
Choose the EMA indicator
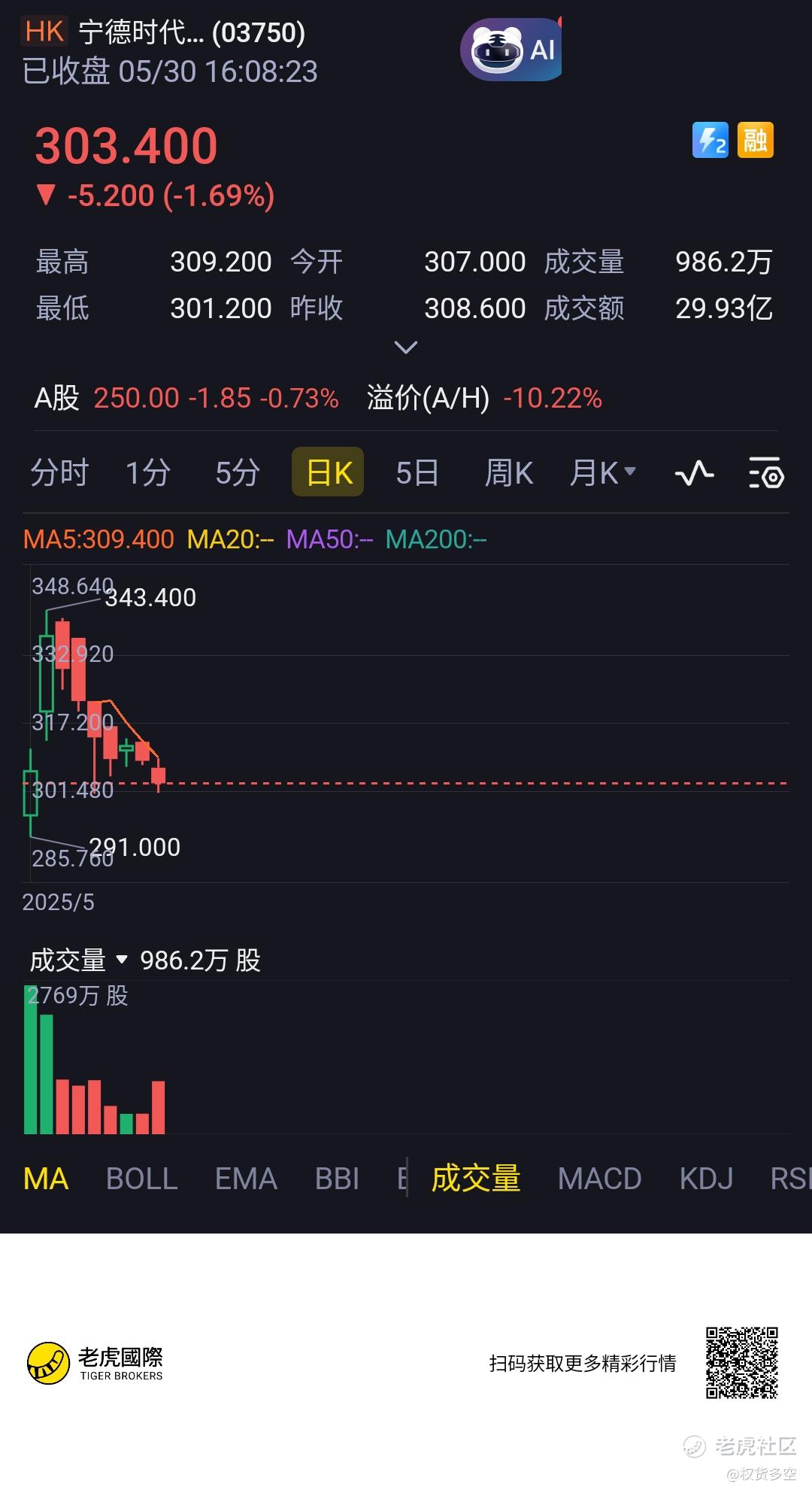pyautogui.click(x=246, y=1179)
